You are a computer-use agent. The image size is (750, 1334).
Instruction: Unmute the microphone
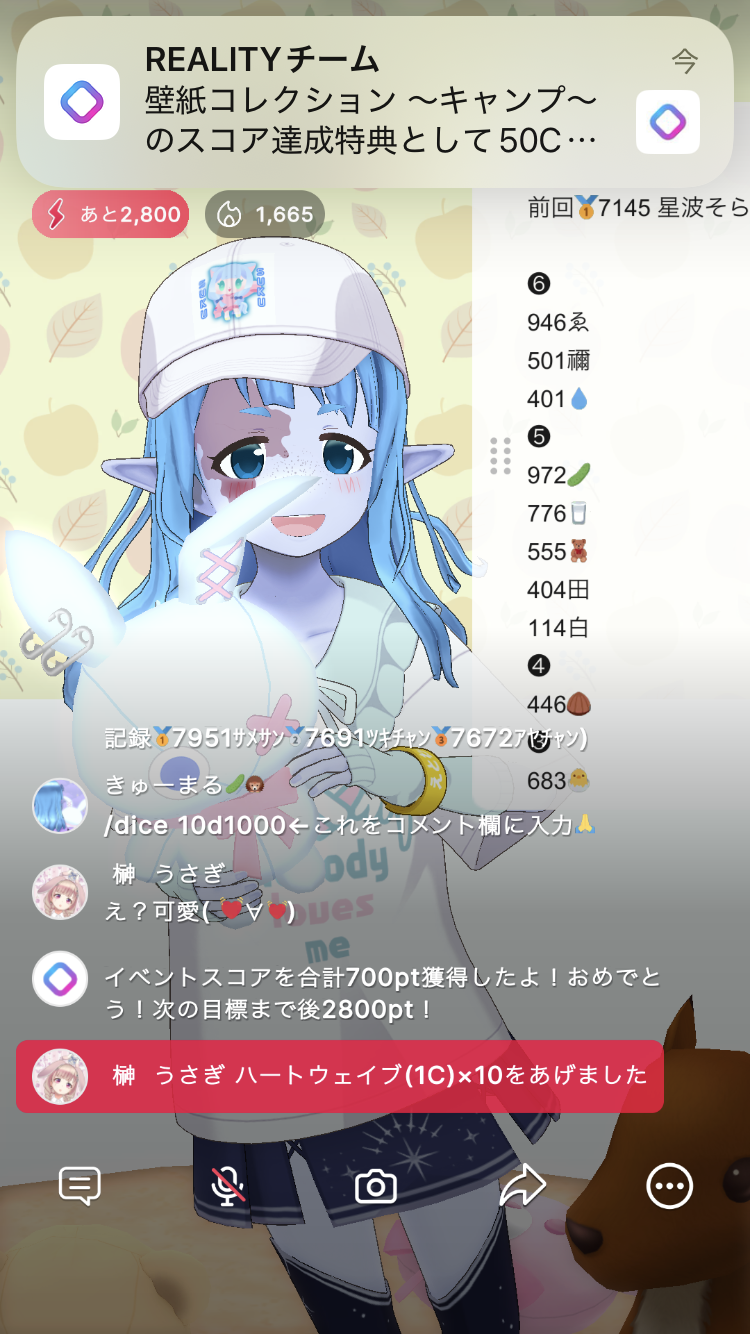[x=229, y=1186]
